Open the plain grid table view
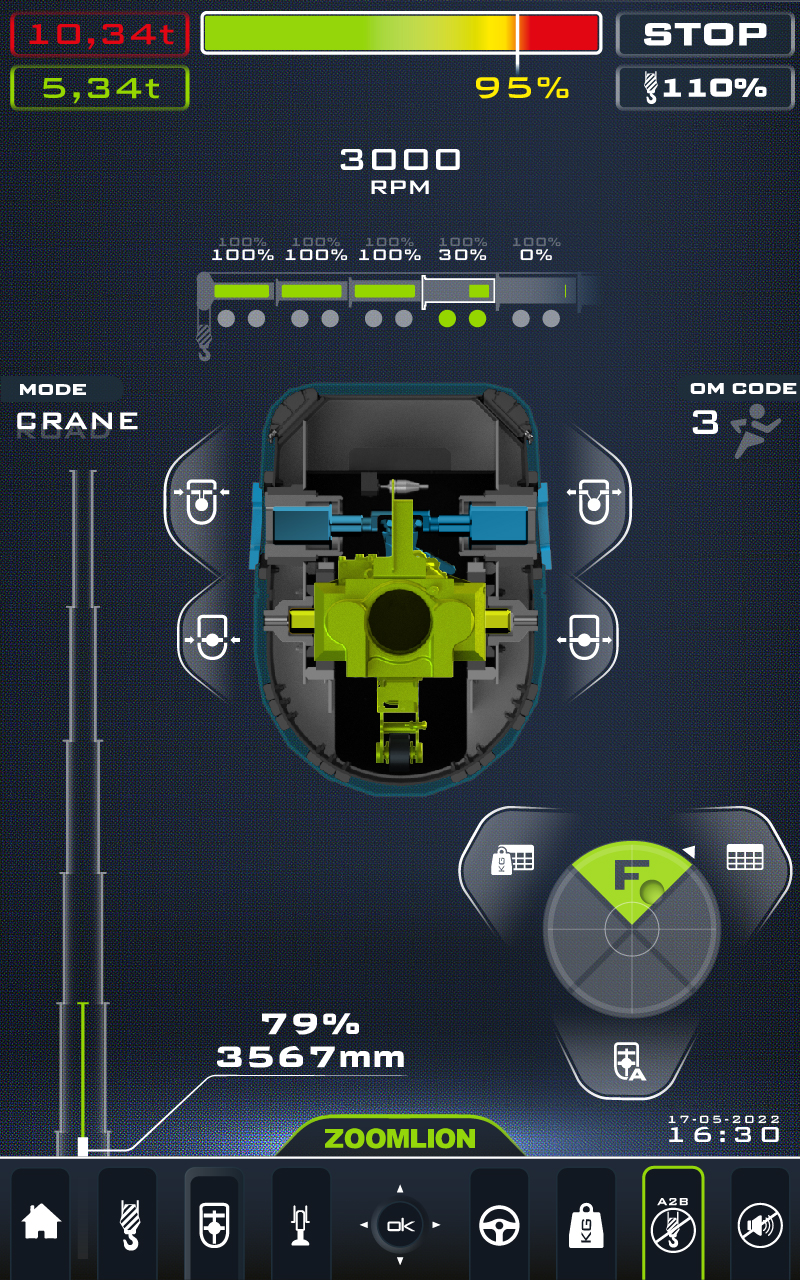 [744, 857]
